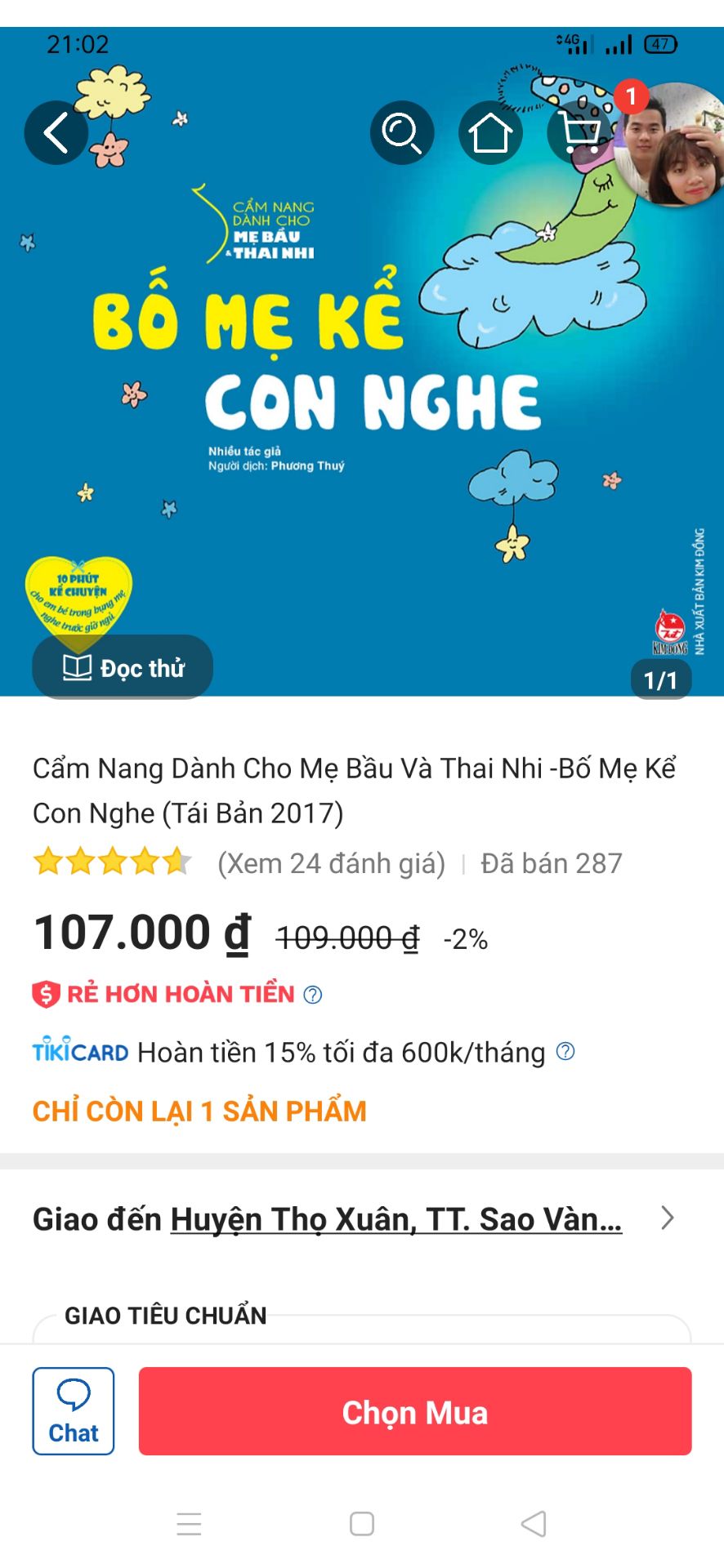Viewport: 724px width, 1568px height.
Task: Tap the Chọn Mua purchase button
Action: pyautogui.click(x=413, y=1411)
